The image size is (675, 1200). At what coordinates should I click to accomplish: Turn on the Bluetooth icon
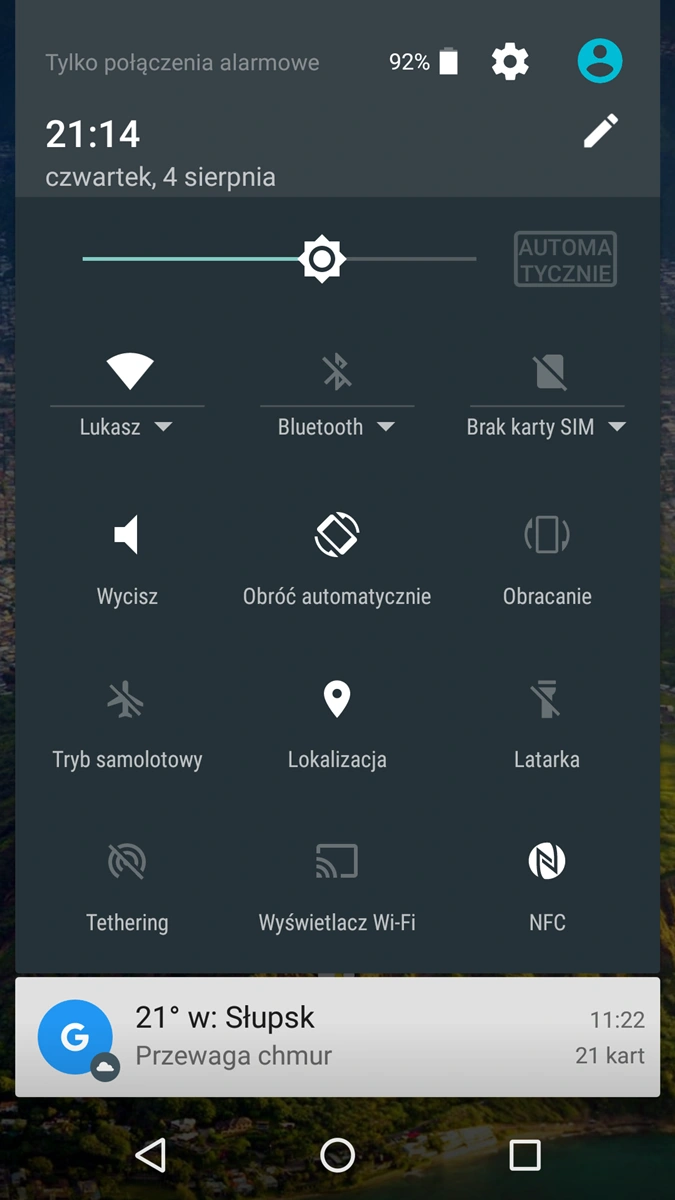point(337,372)
